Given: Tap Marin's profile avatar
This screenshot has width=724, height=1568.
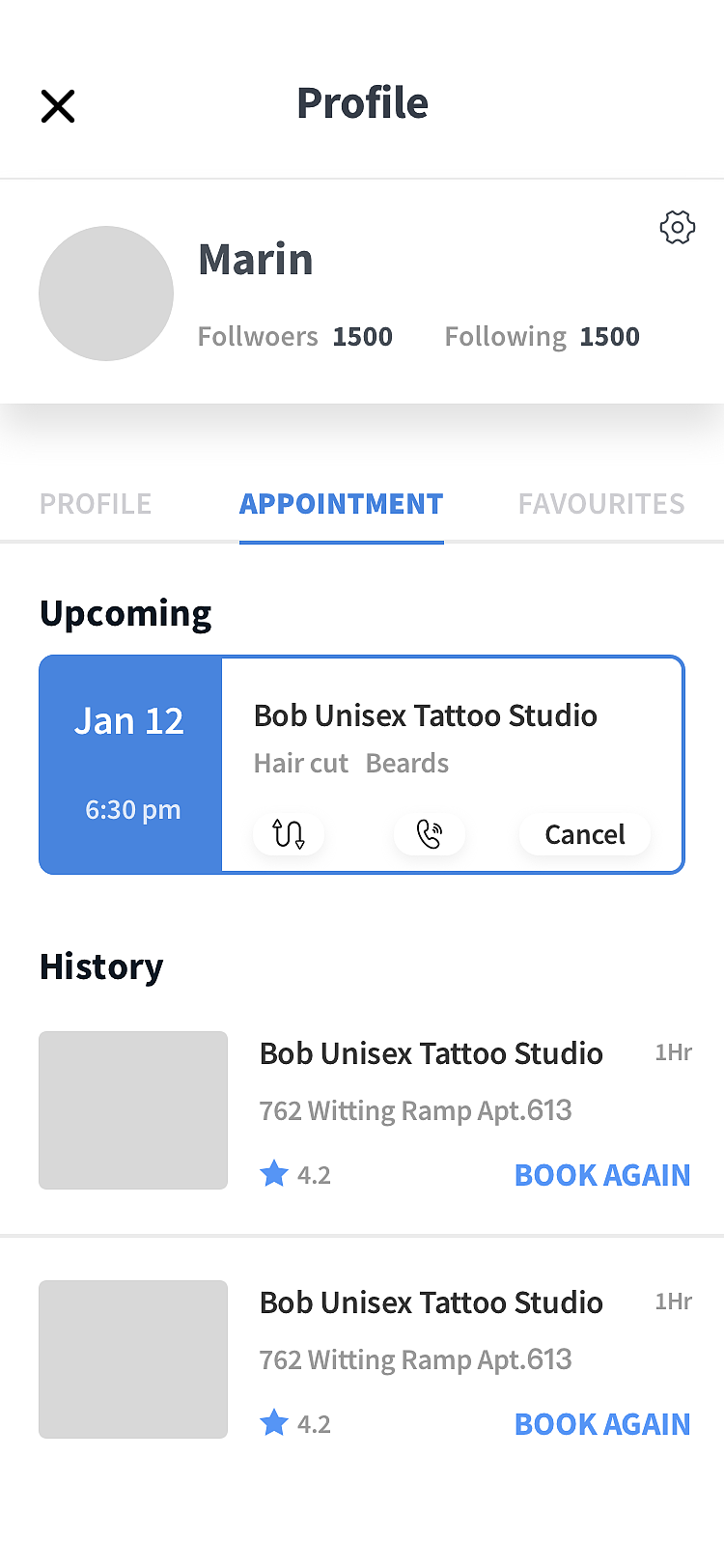Looking at the screenshot, I should 106,294.
